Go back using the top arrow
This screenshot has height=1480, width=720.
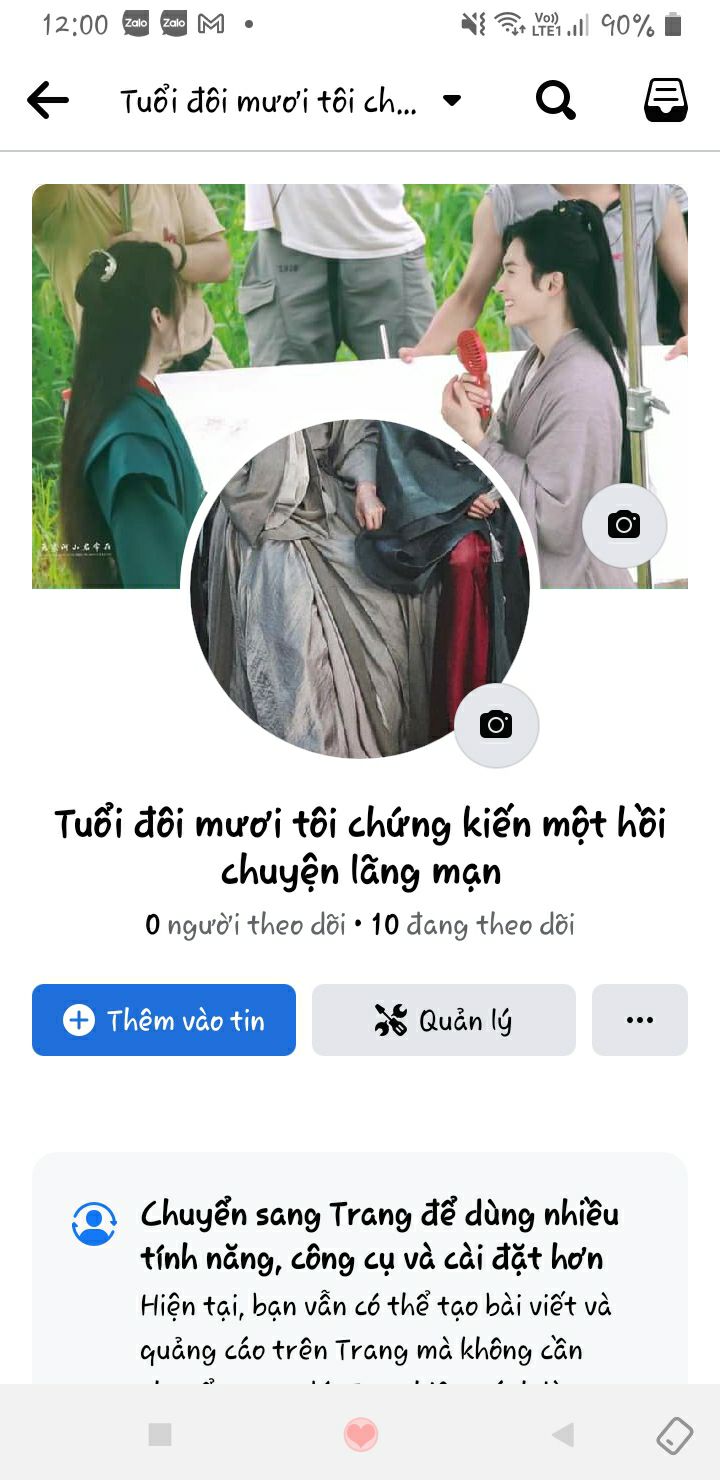[x=48, y=101]
